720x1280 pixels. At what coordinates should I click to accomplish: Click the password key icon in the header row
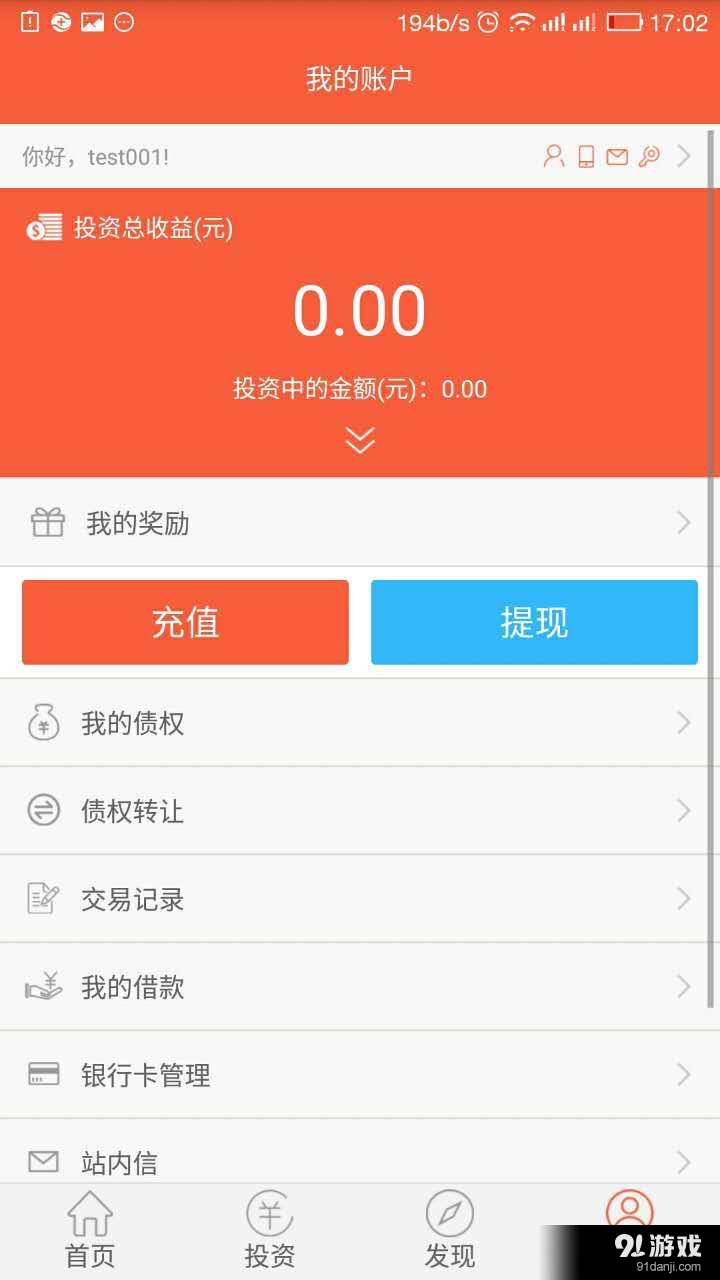point(650,157)
